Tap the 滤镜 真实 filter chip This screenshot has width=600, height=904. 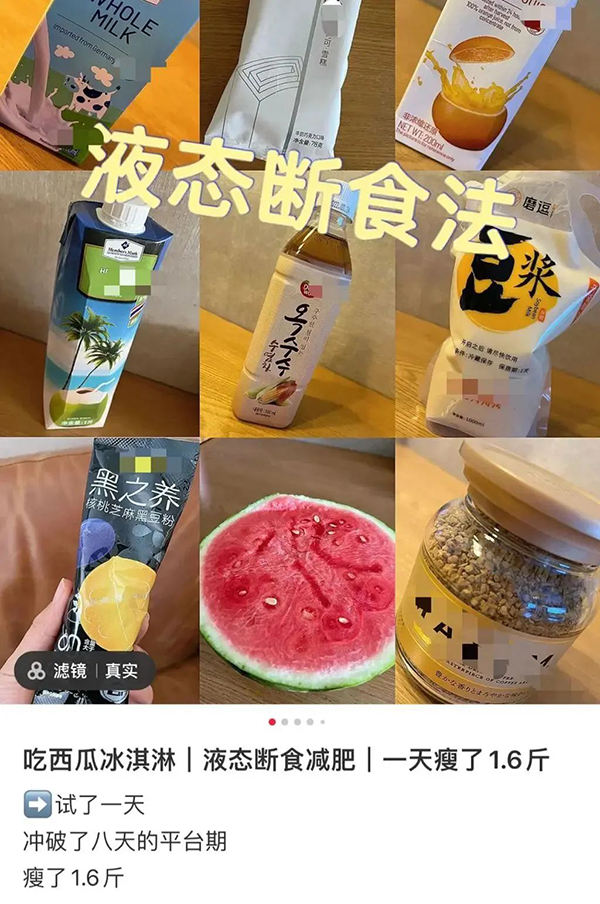pos(84,670)
